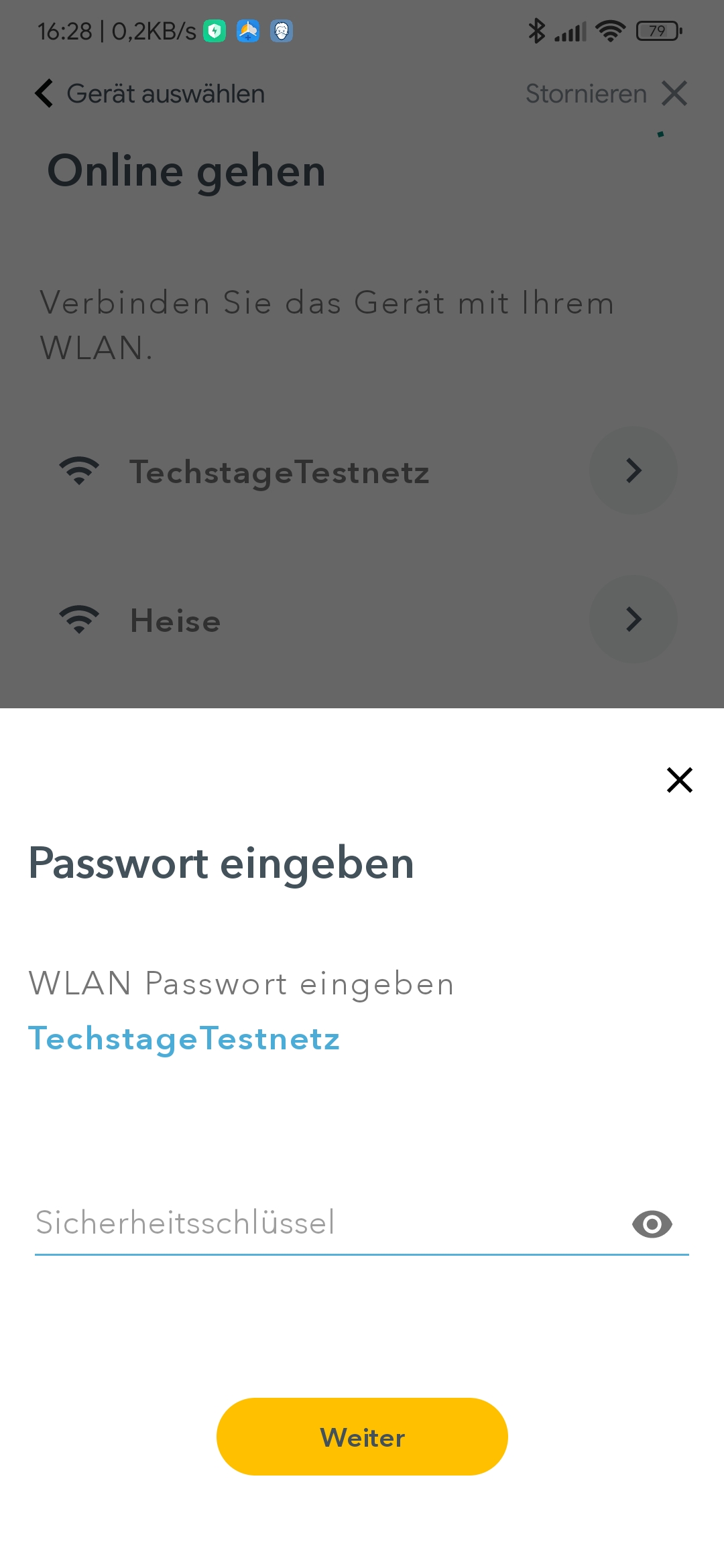Show the password with the eye icon
Viewport: 724px width, 1568px height.
(x=652, y=1224)
